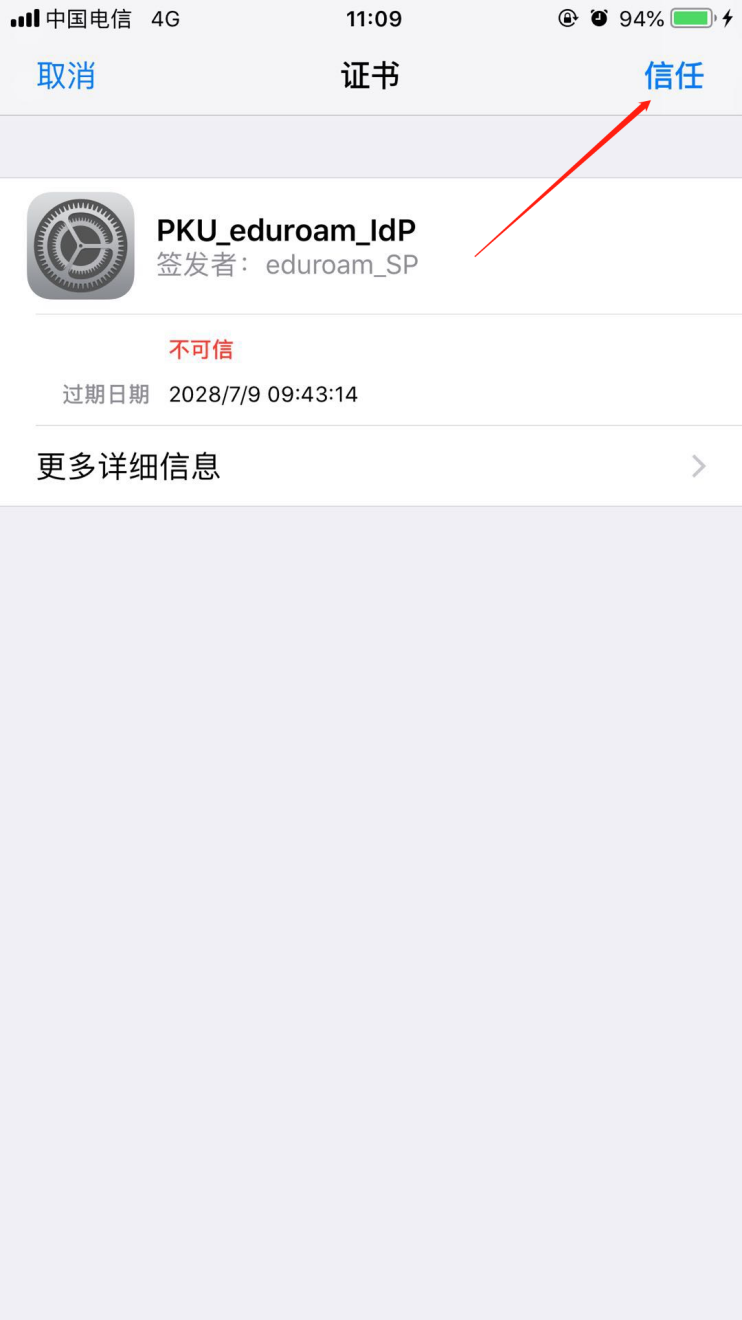
Task: Tap 取消 to cancel the certificate
Action: 66,76
